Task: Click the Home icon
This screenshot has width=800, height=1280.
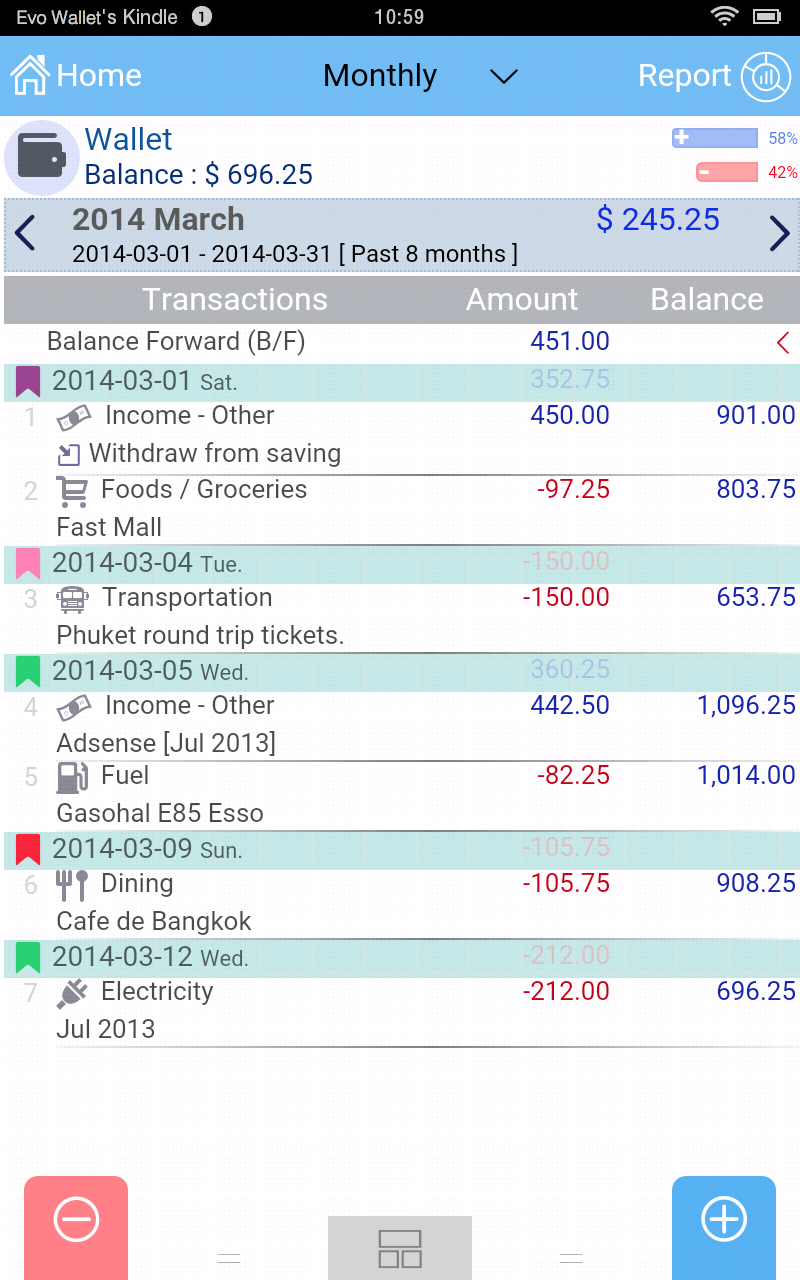Action: (30, 75)
